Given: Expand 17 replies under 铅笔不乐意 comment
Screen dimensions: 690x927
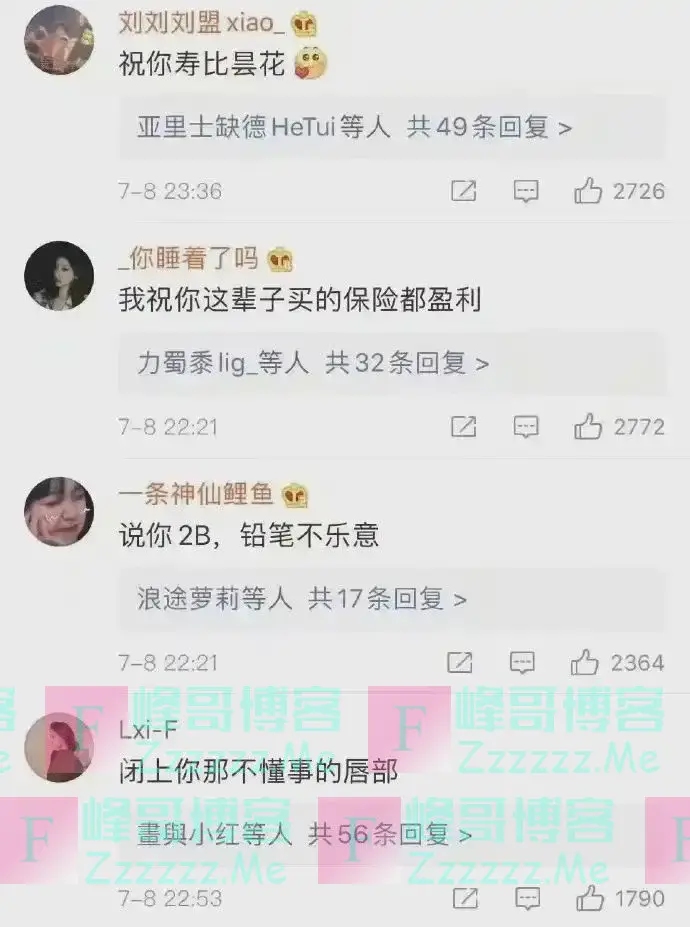Looking at the screenshot, I should 302,599.
